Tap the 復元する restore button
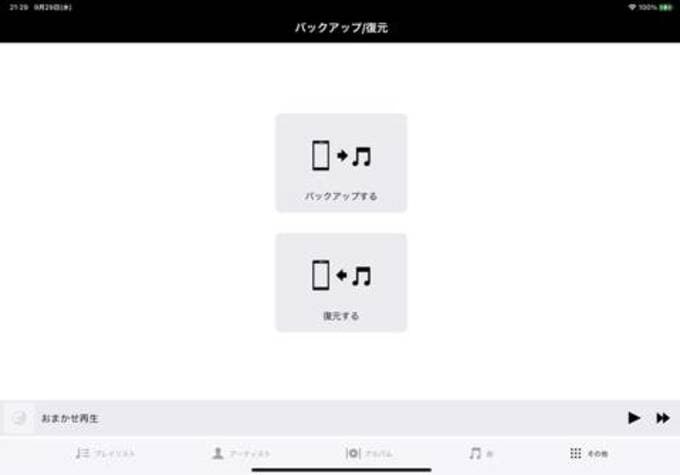Viewport: 680px width, 475px height. [x=341, y=282]
